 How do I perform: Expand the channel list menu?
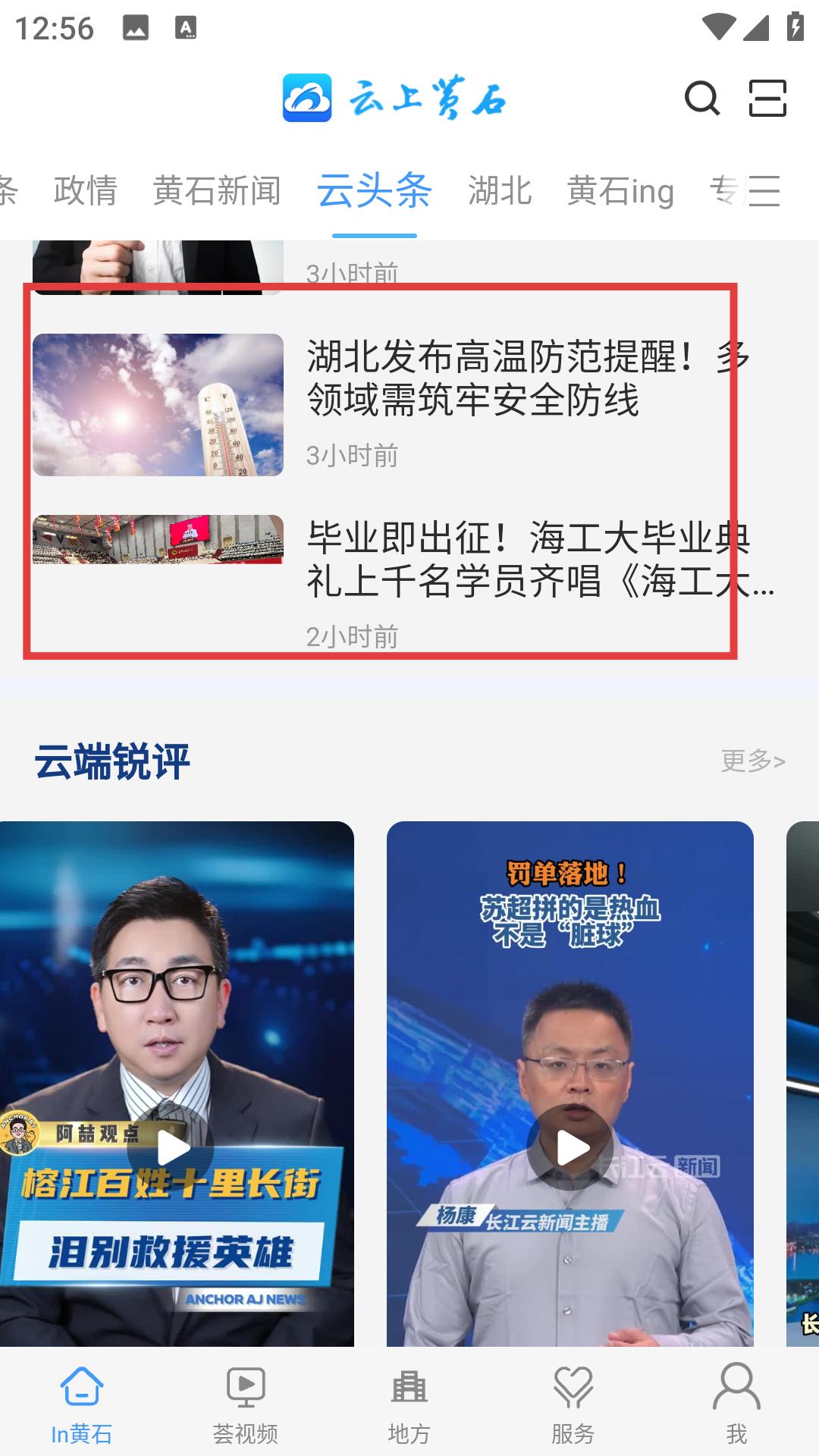764,190
